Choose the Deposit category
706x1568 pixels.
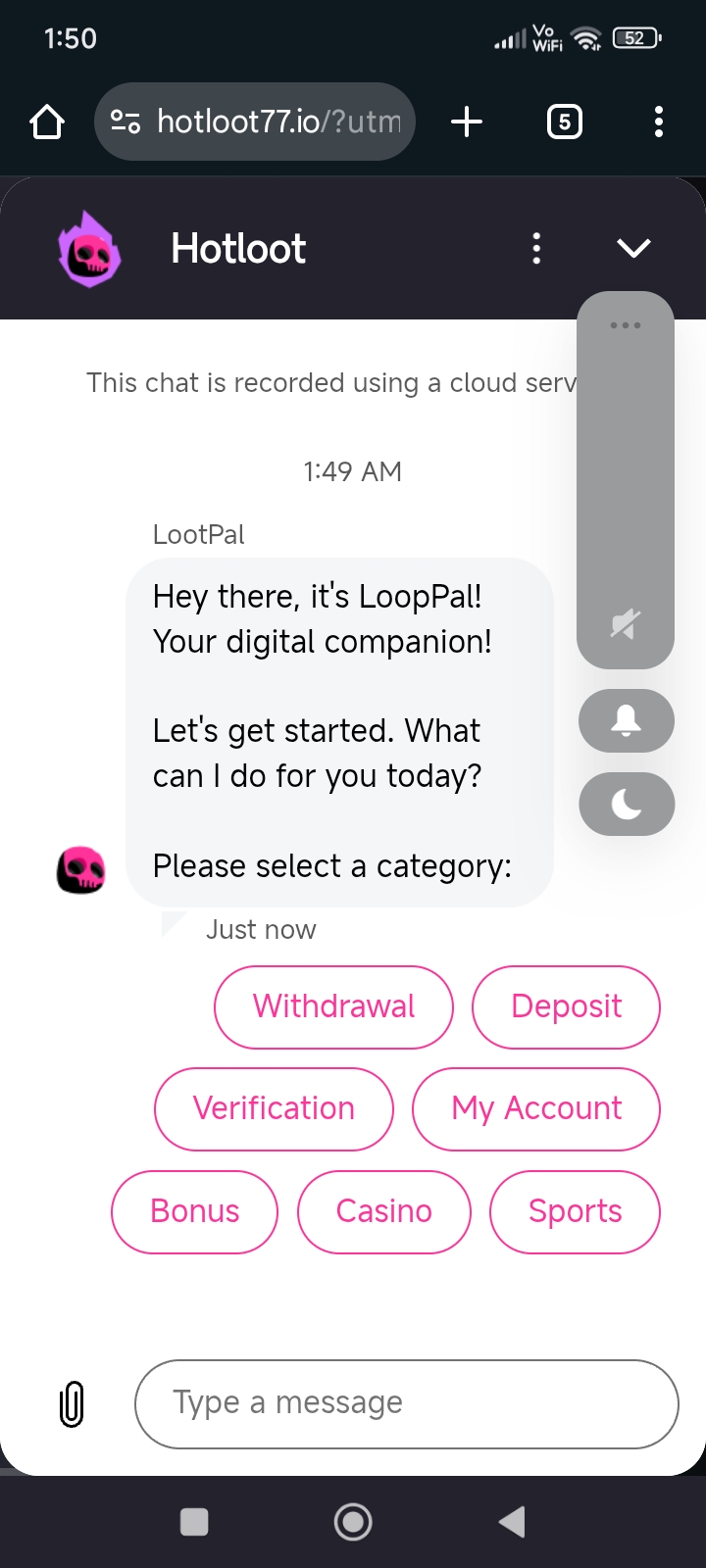click(x=566, y=1006)
